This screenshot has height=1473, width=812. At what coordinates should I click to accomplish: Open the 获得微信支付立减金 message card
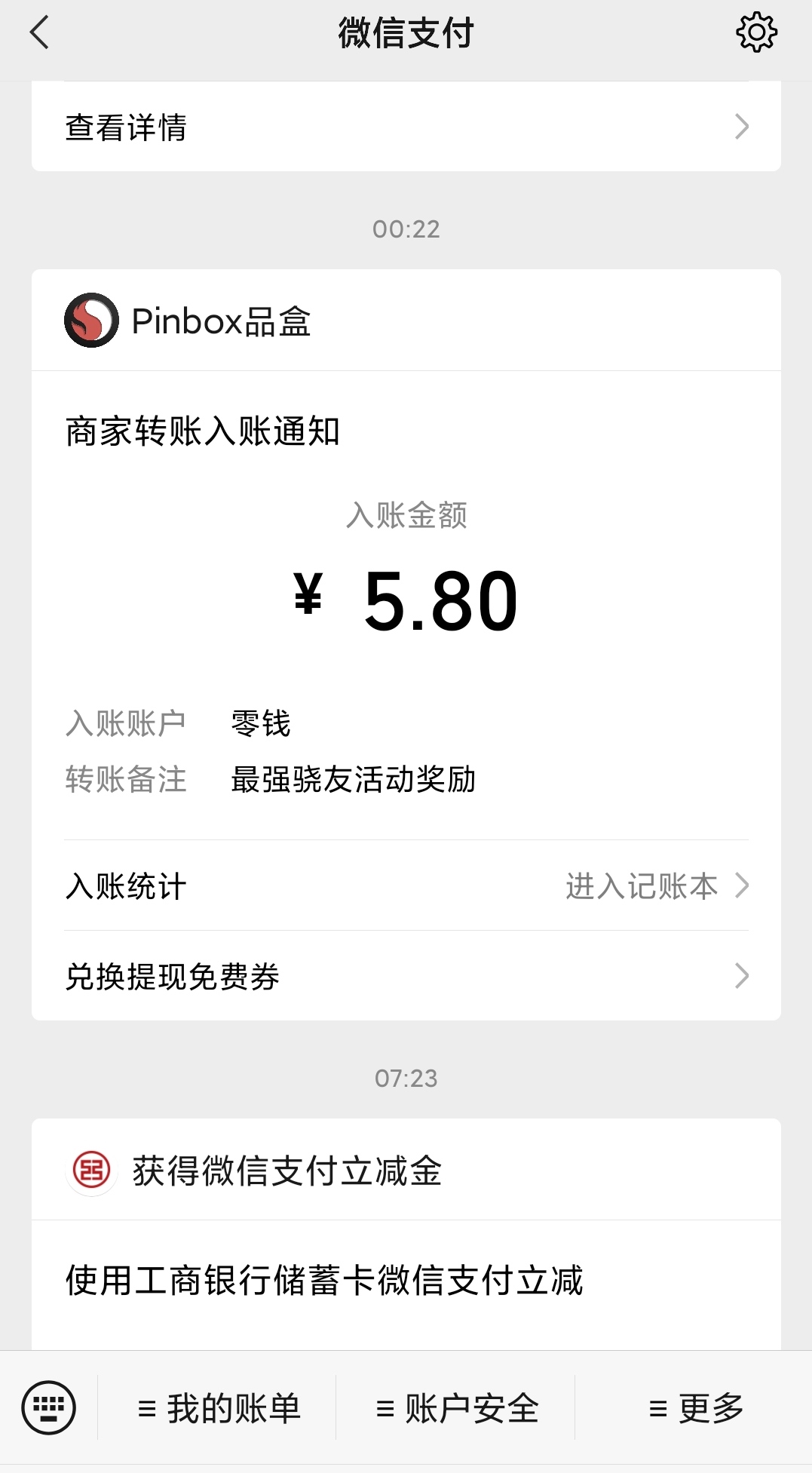click(x=406, y=1235)
